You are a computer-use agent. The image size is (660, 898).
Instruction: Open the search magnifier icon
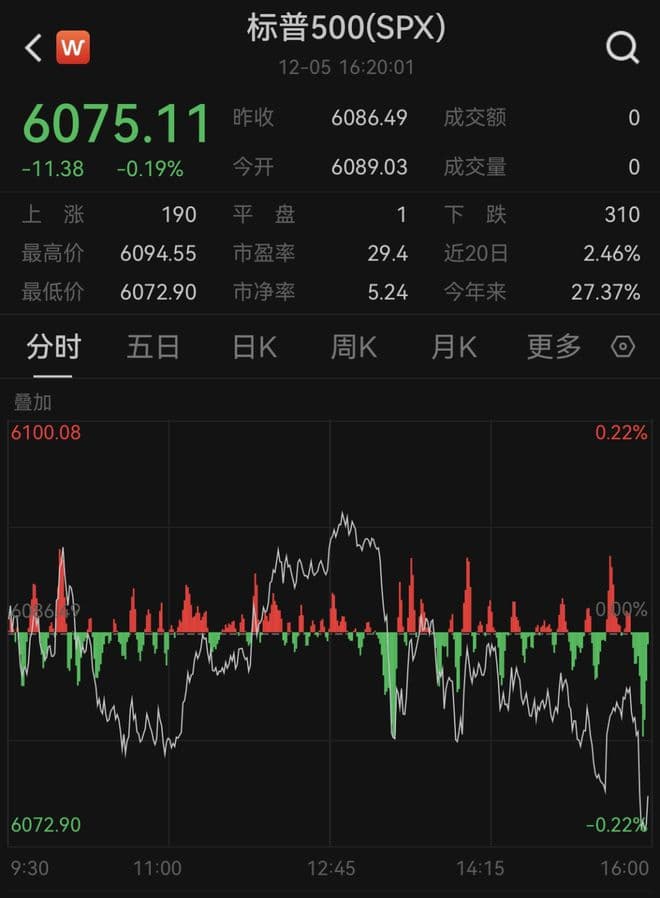(x=622, y=47)
